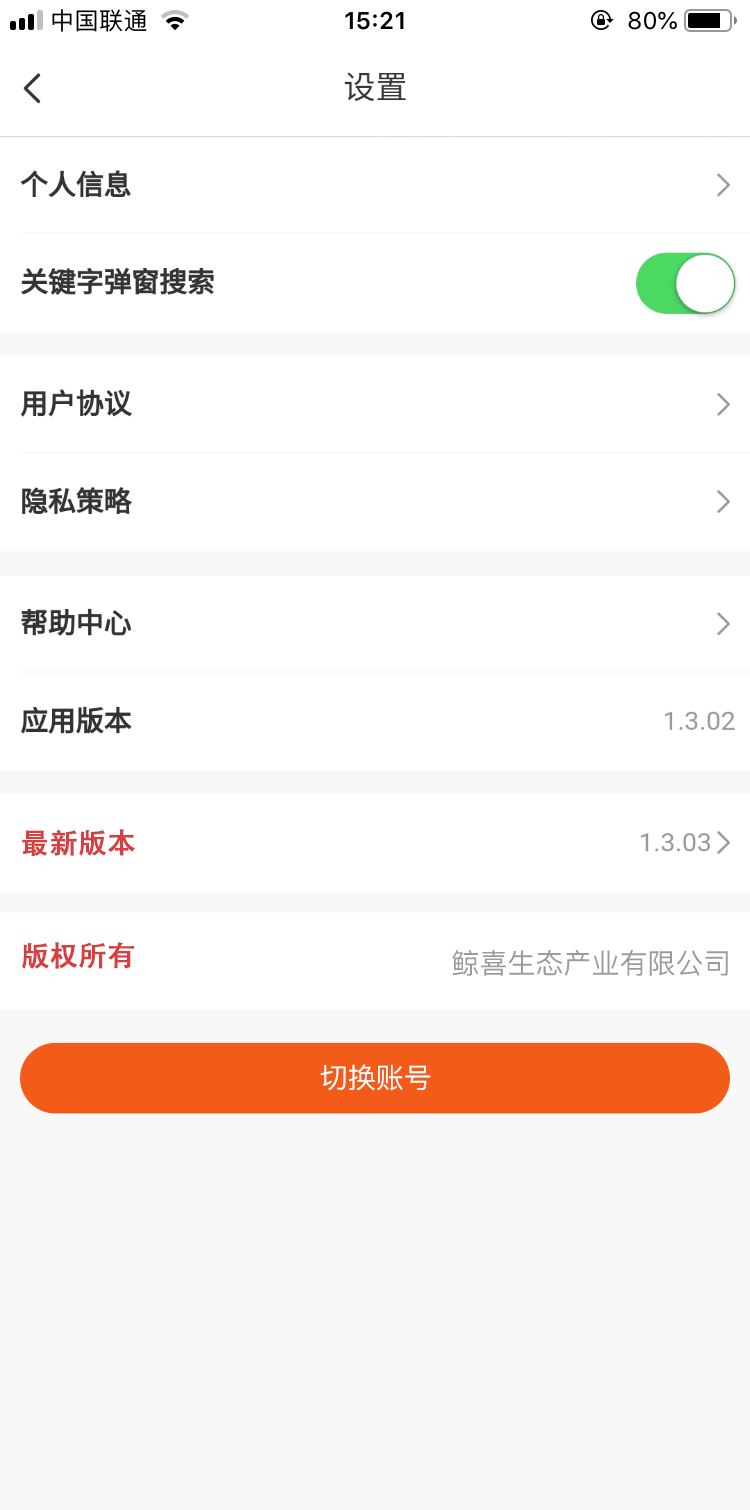Expand the 帮助中心 disclosure arrow
750x1510 pixels.
(x=723, y=623)
